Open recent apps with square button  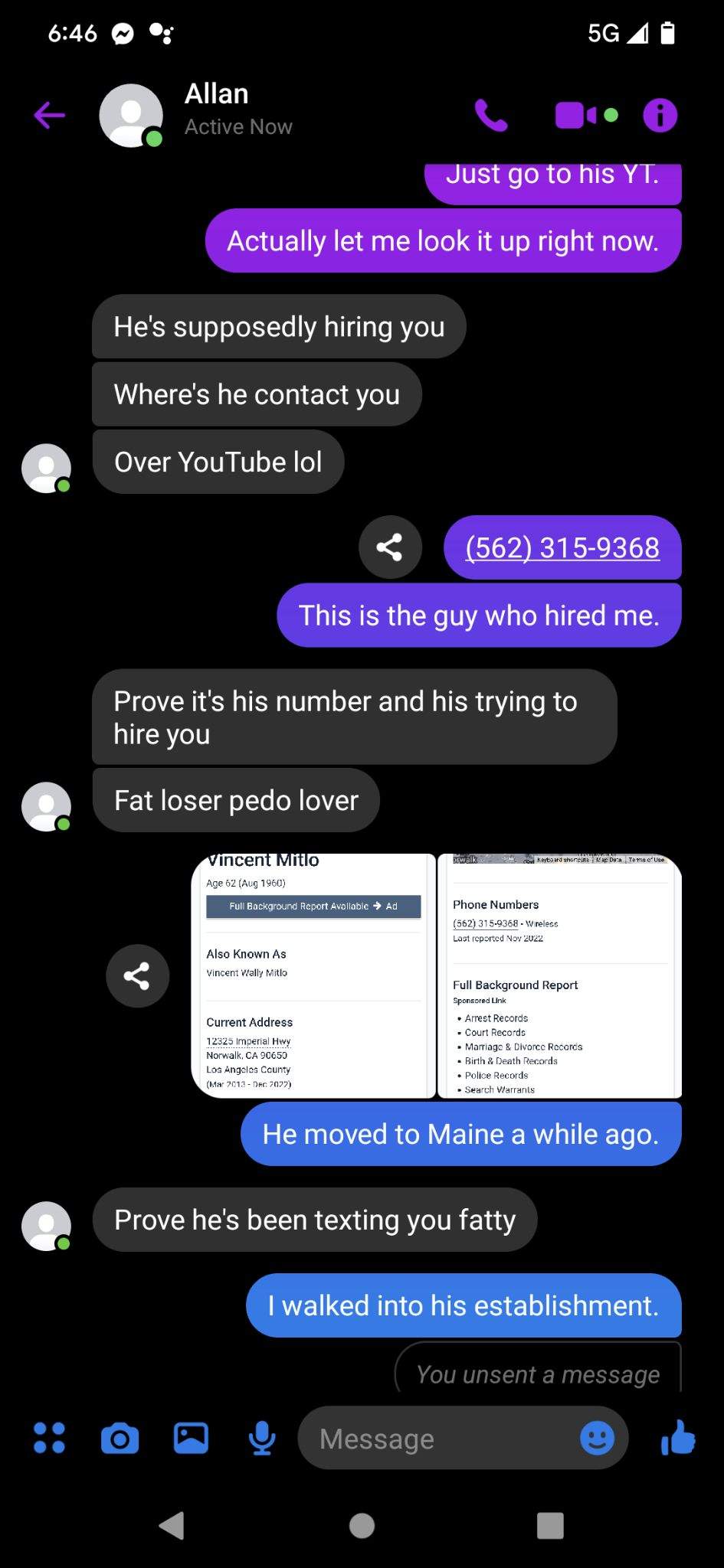[550, 1525]
